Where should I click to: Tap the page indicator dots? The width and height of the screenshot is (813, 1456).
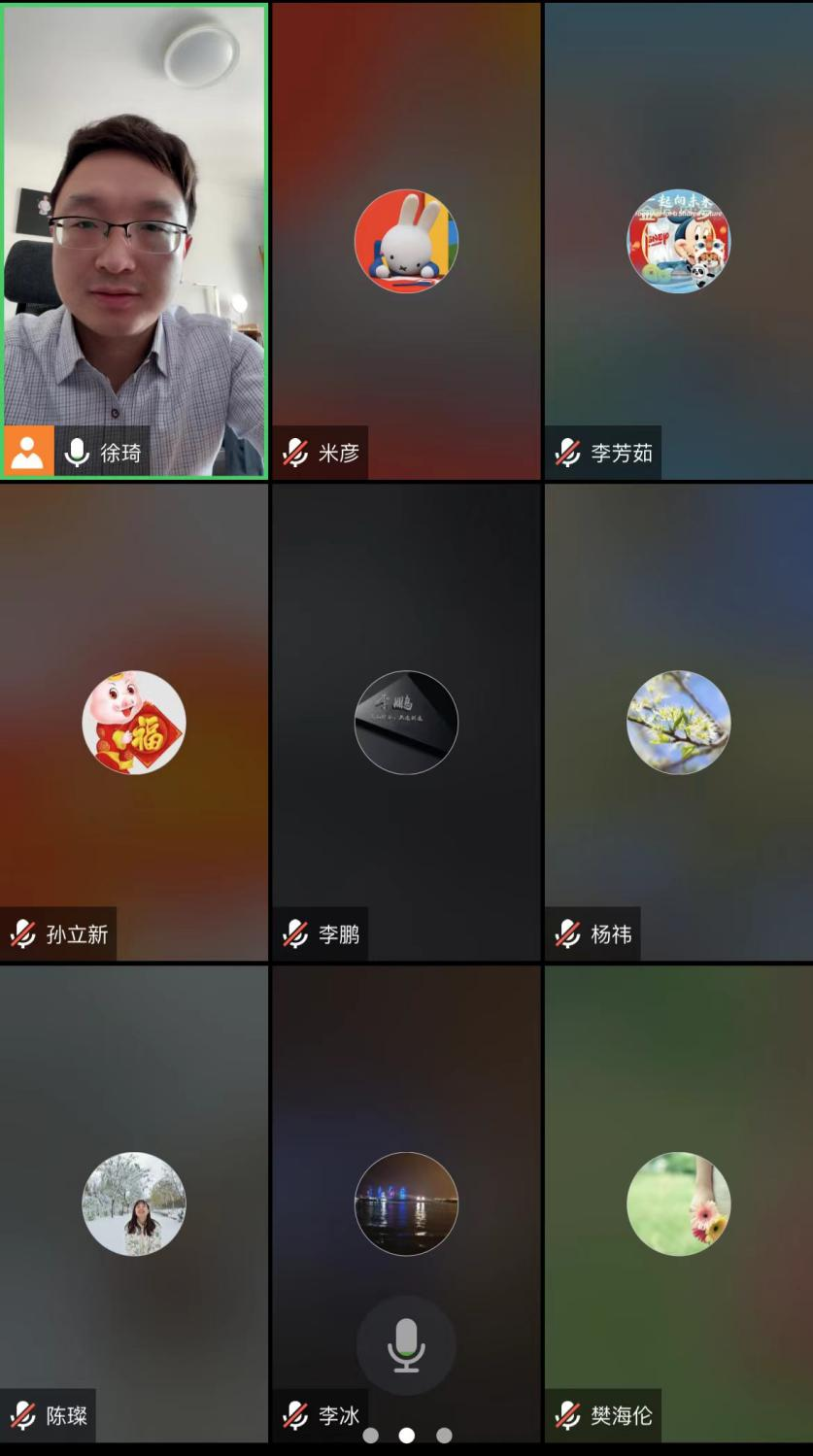[406, 1435]
